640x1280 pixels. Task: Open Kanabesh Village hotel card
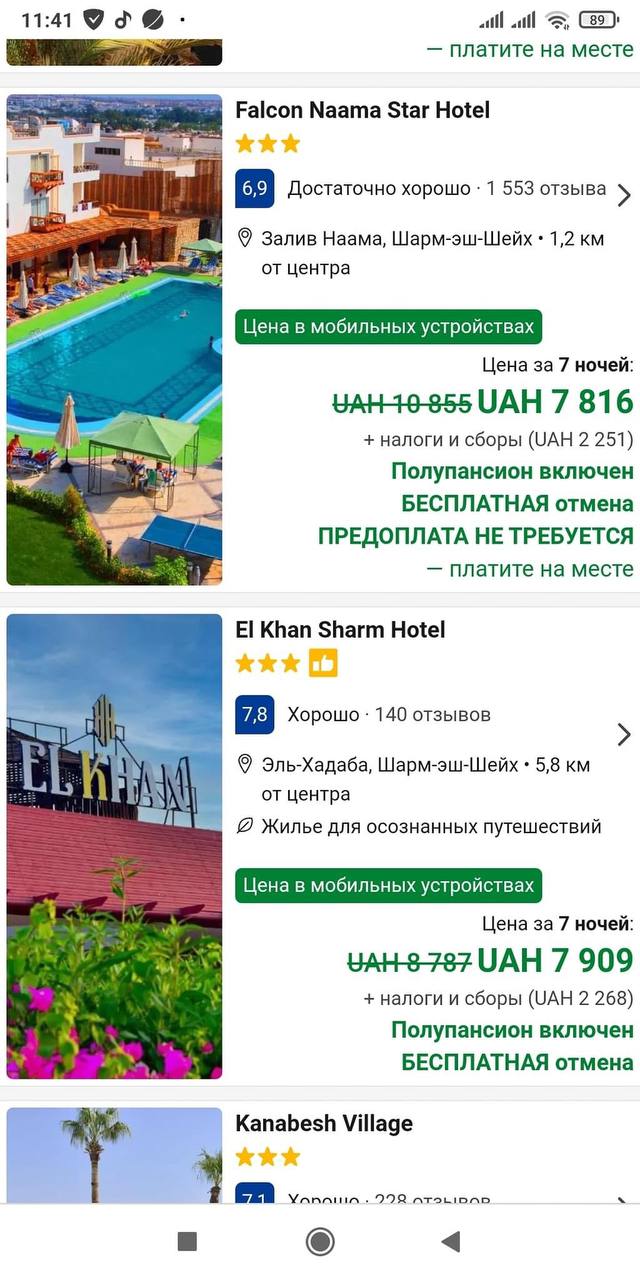point(324,1124)
